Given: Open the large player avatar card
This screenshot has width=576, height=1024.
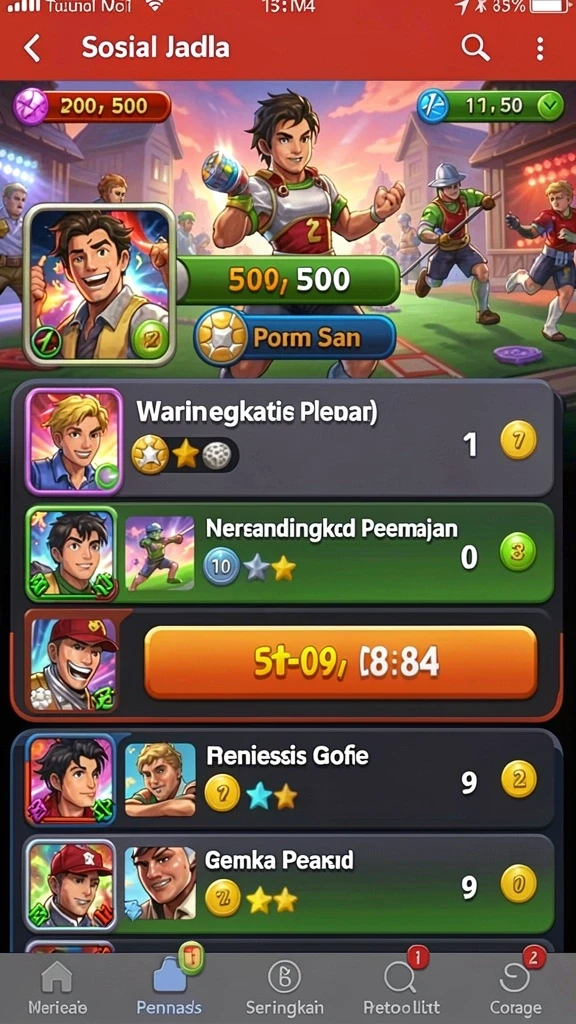Looking at the screenshot, I should [x=99, y=285].
